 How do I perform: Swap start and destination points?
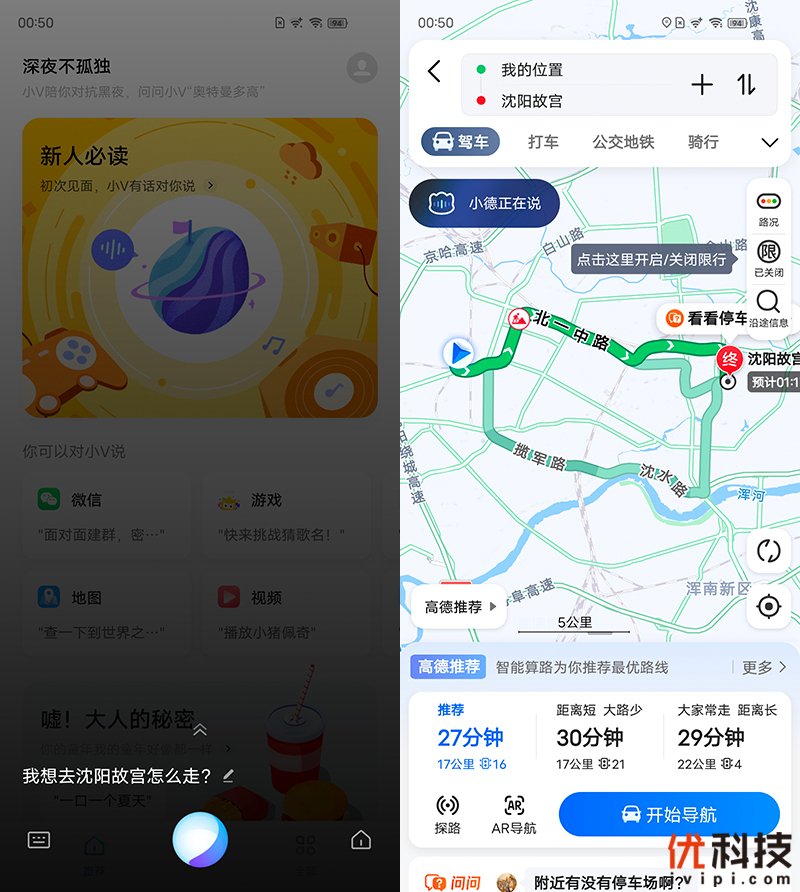(747, 85)
